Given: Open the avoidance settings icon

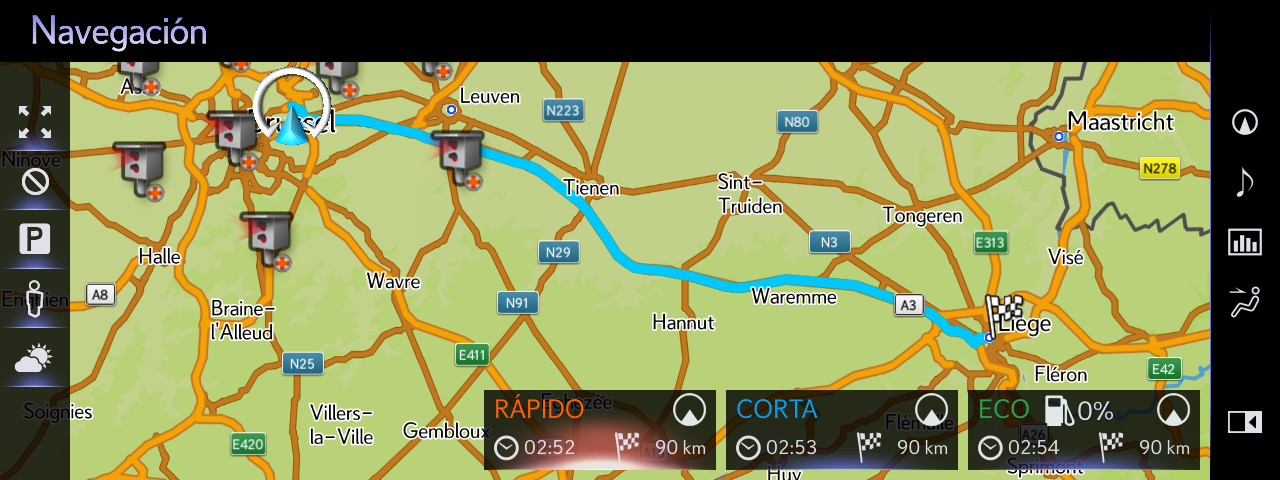Looking at the screenshot, I should pyautogui.click(x=35, y=181).
